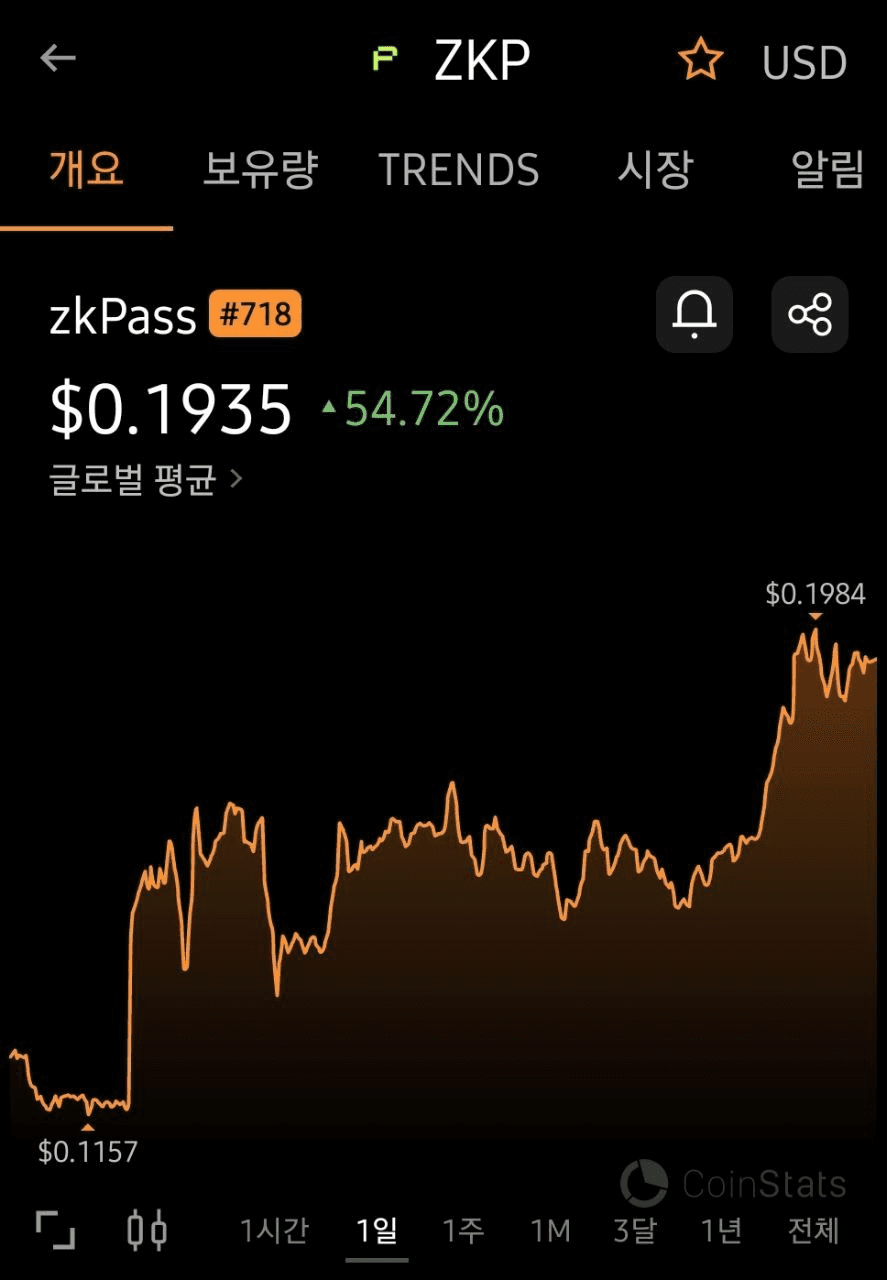Switch to the 시장 tab
This screenshot has width=887, height=1280.
pyautogui.click(x=654, y=170)
